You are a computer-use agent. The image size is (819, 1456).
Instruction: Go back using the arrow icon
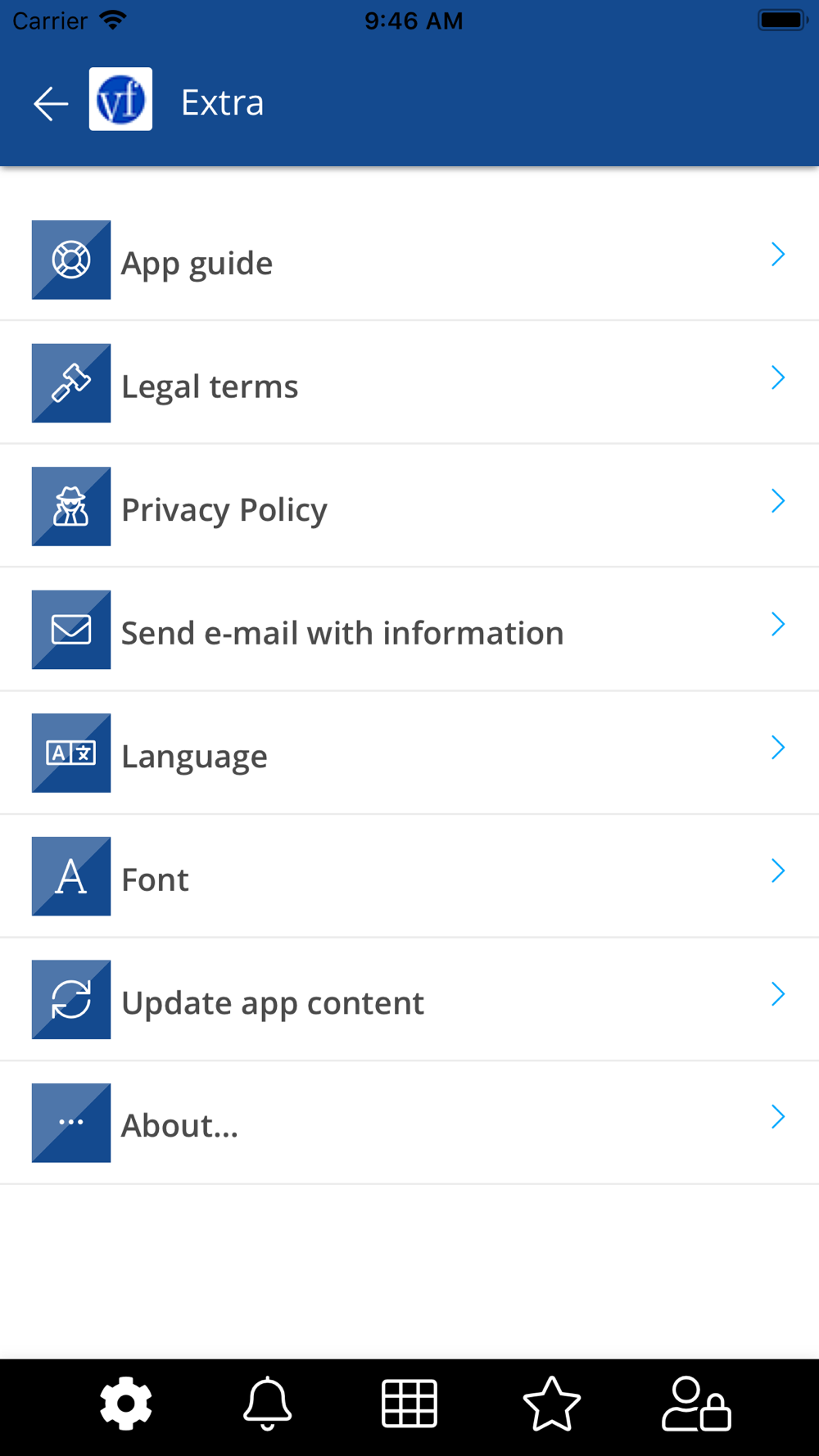[x=51, y=103]
